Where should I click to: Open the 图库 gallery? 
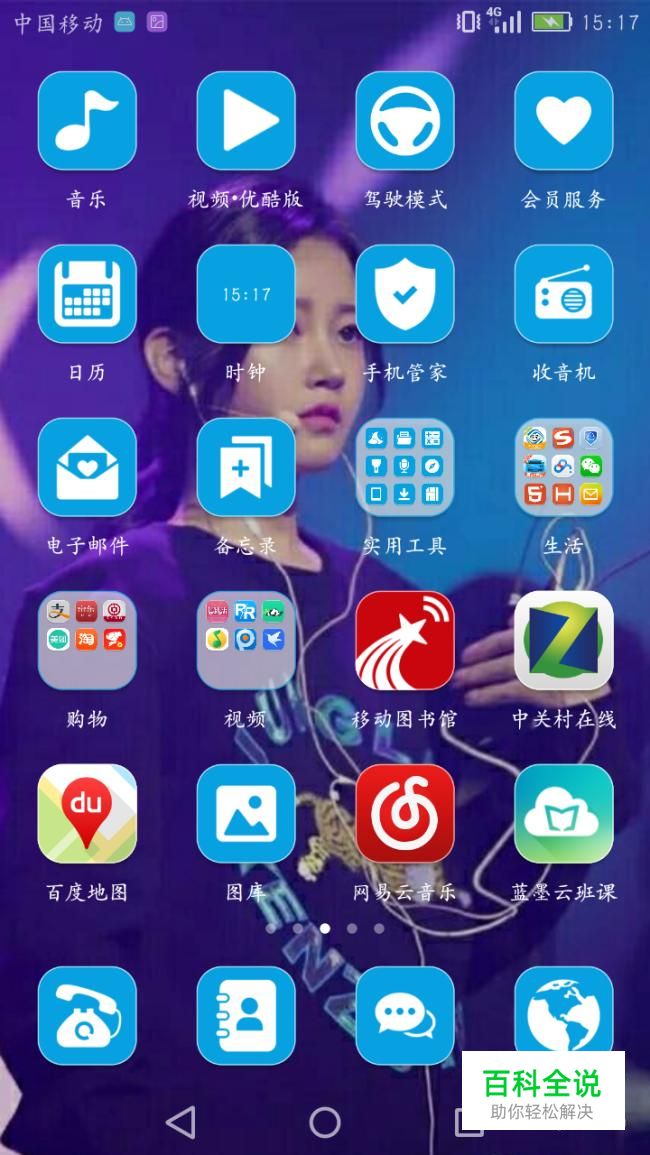point(246,813)
